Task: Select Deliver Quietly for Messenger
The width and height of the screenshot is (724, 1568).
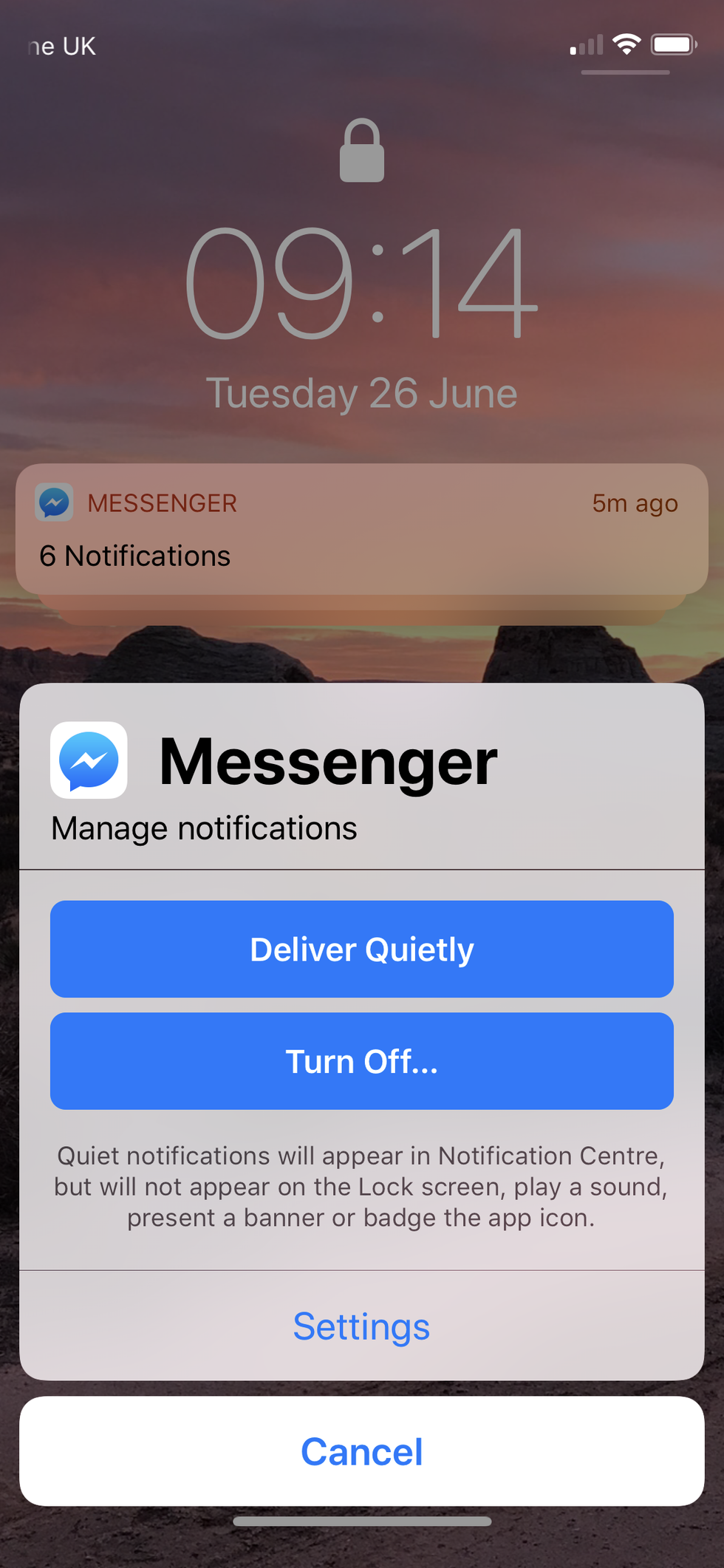Action: click(x=361, y=949)
